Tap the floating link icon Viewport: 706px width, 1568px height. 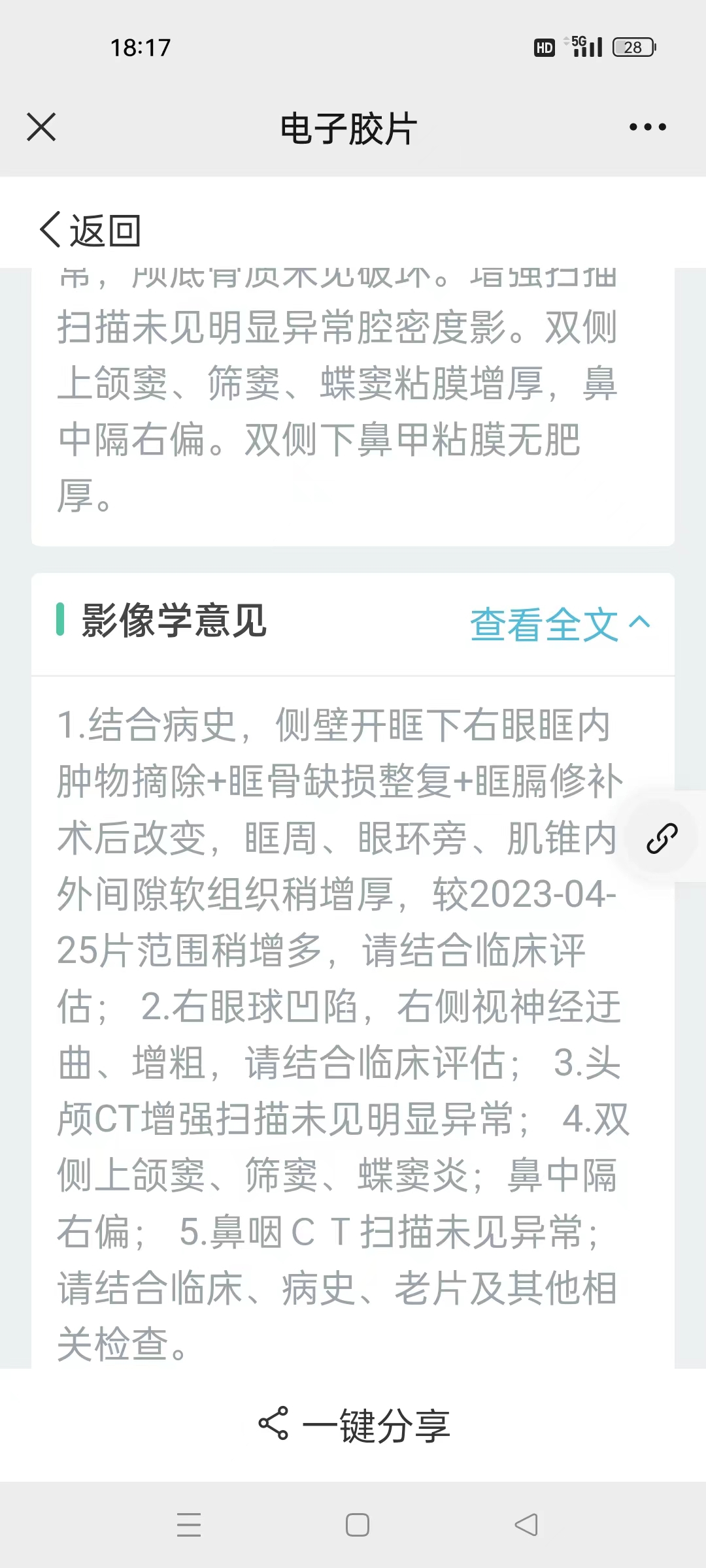click(x=662, y=838)
